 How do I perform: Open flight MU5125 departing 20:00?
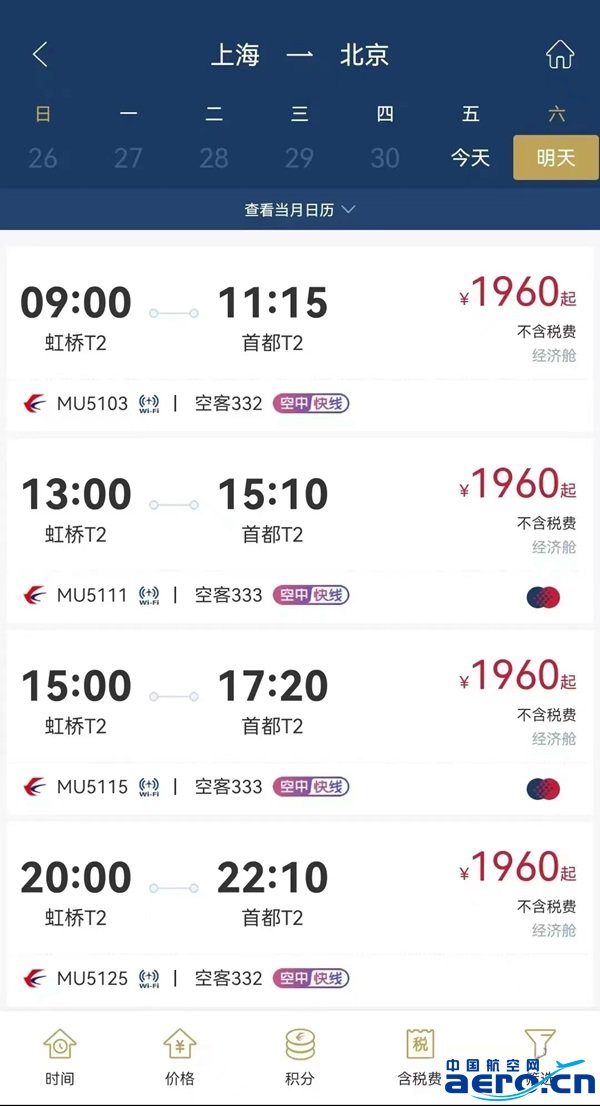click(x=300, y=915)
